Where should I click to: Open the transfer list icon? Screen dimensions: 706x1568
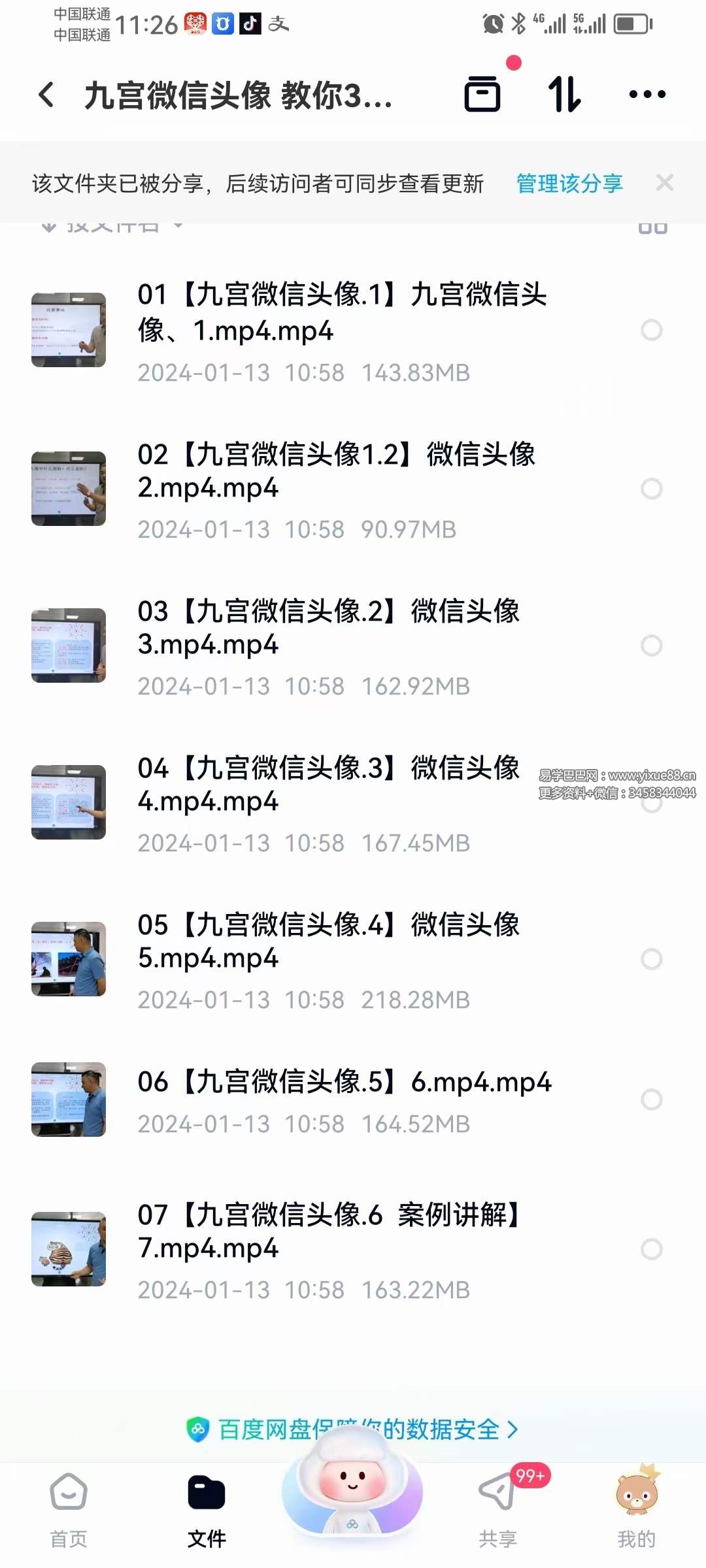point(482,94)
